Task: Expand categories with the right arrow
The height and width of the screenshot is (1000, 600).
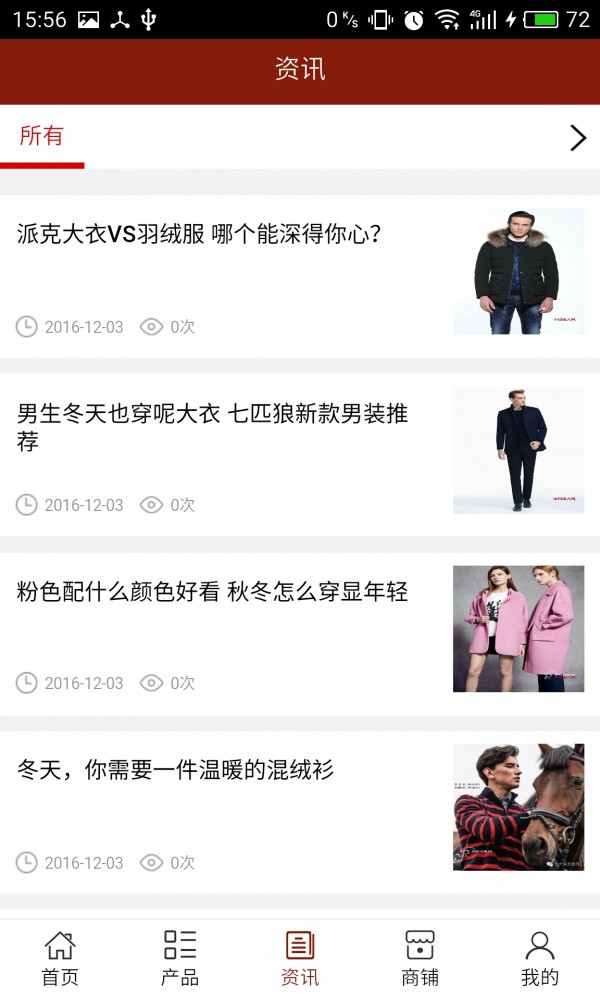Action: [x=577, y=138]
